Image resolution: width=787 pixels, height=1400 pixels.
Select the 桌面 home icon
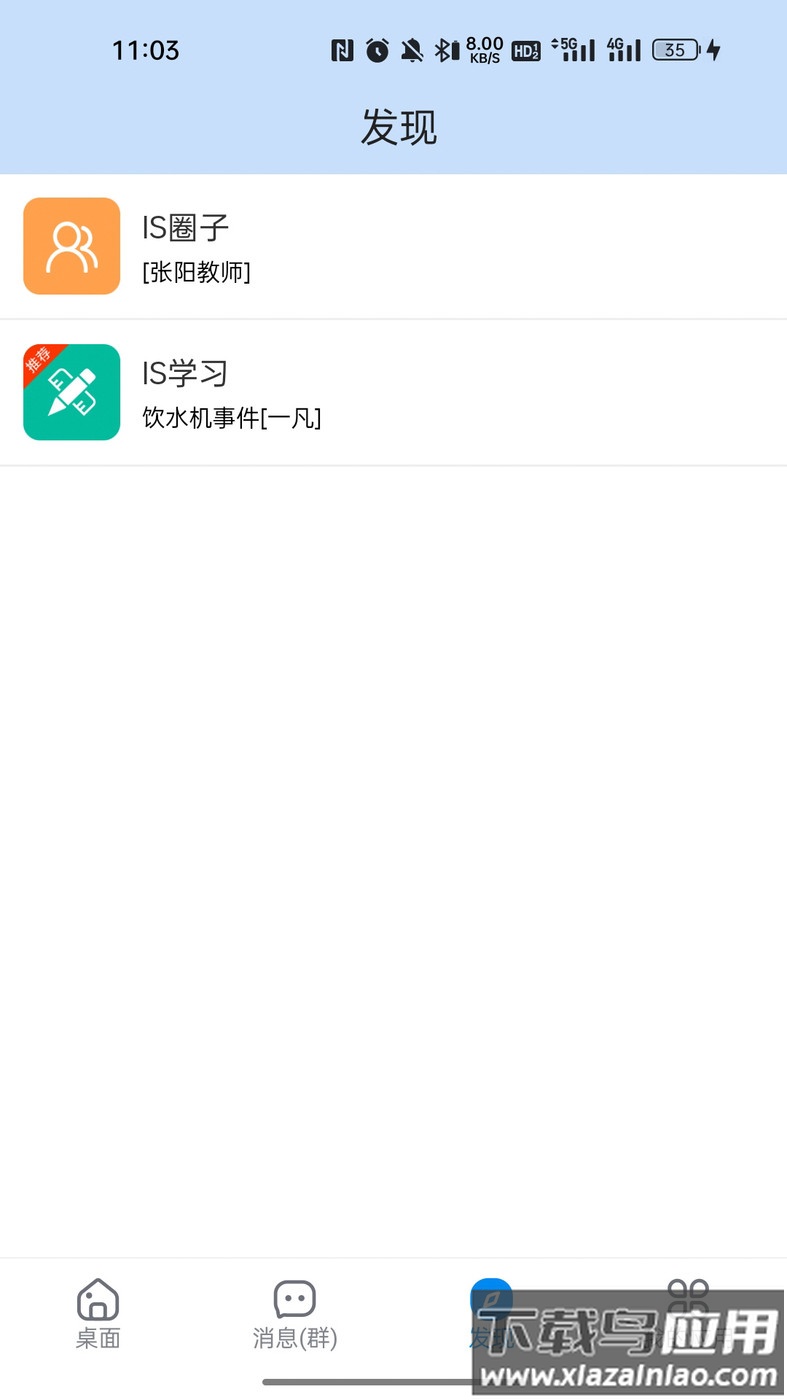tap(97, 1300)
